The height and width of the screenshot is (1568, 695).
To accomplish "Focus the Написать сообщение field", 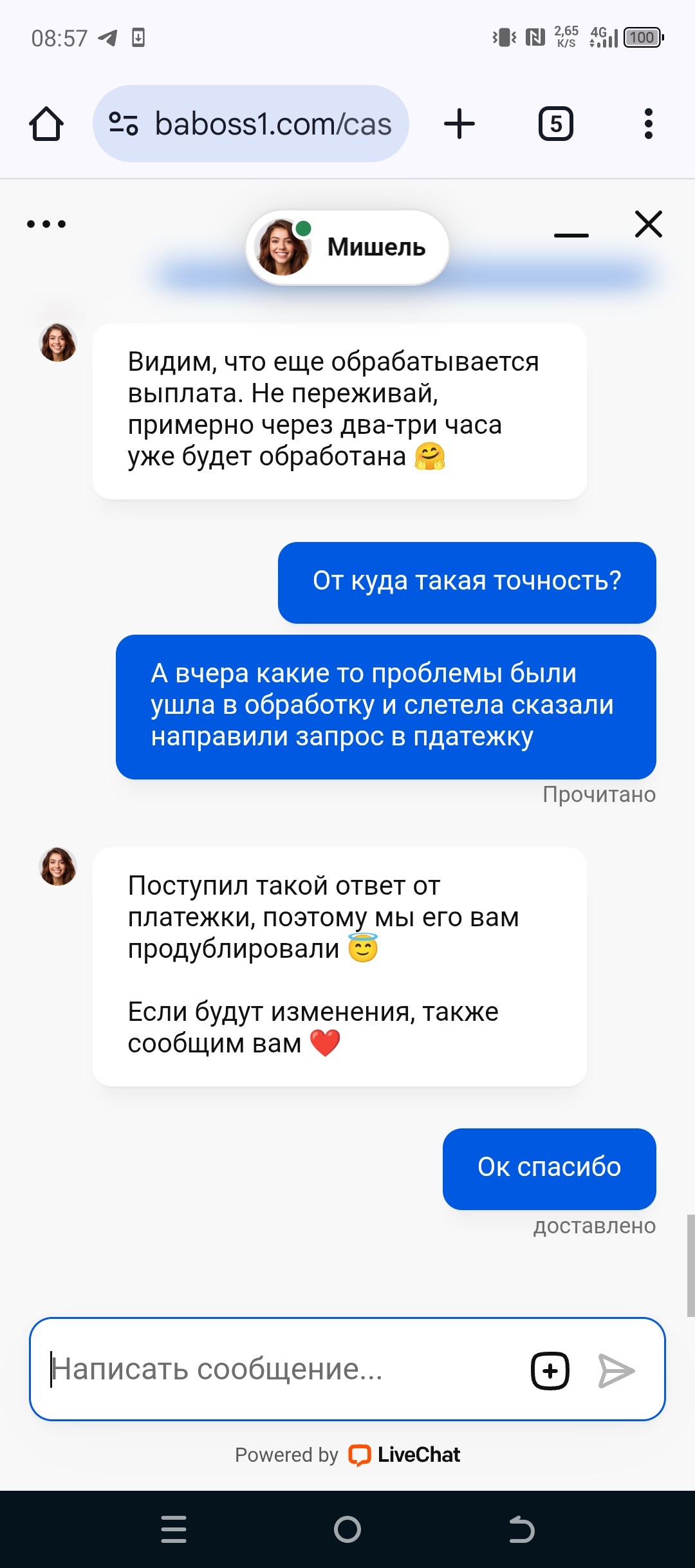I will [277, 1369].
